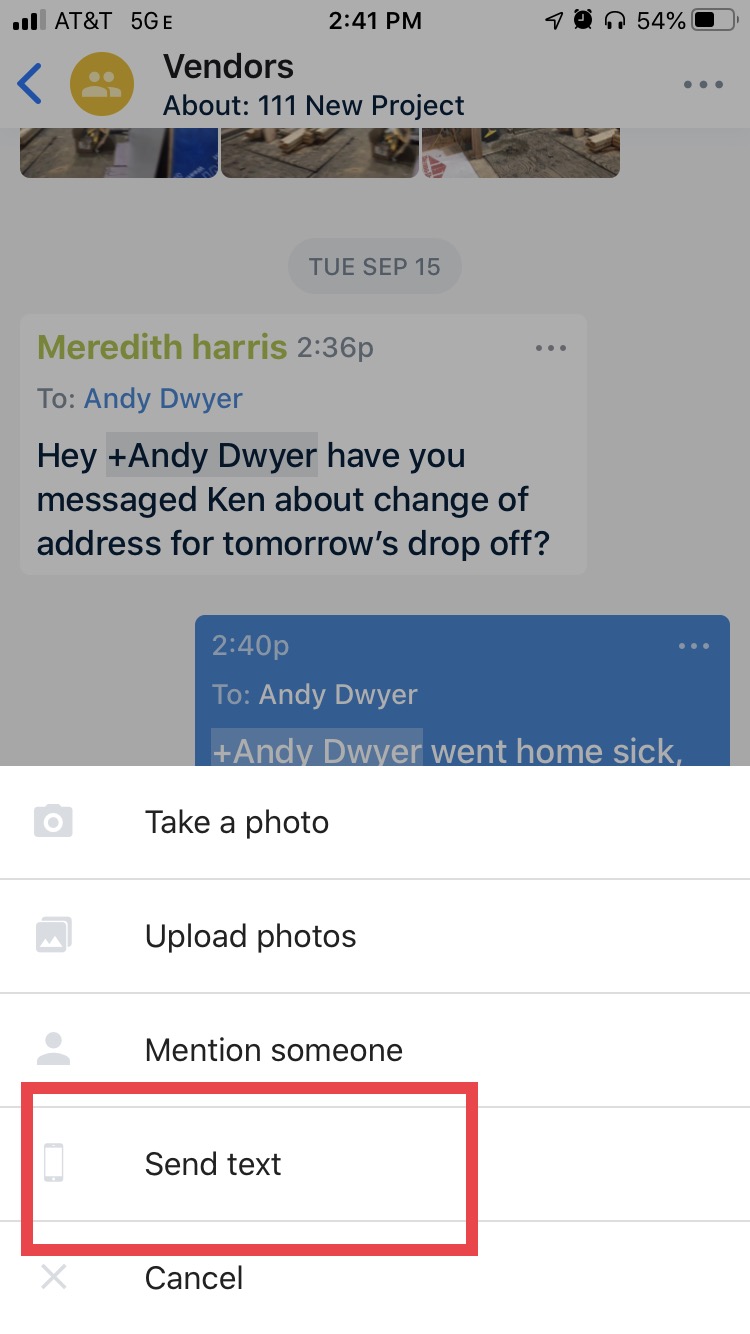This screenshot has width=750, height=1334.
Task: Open the Vendors chat overflow menu
Action: (x=702, y=85)
